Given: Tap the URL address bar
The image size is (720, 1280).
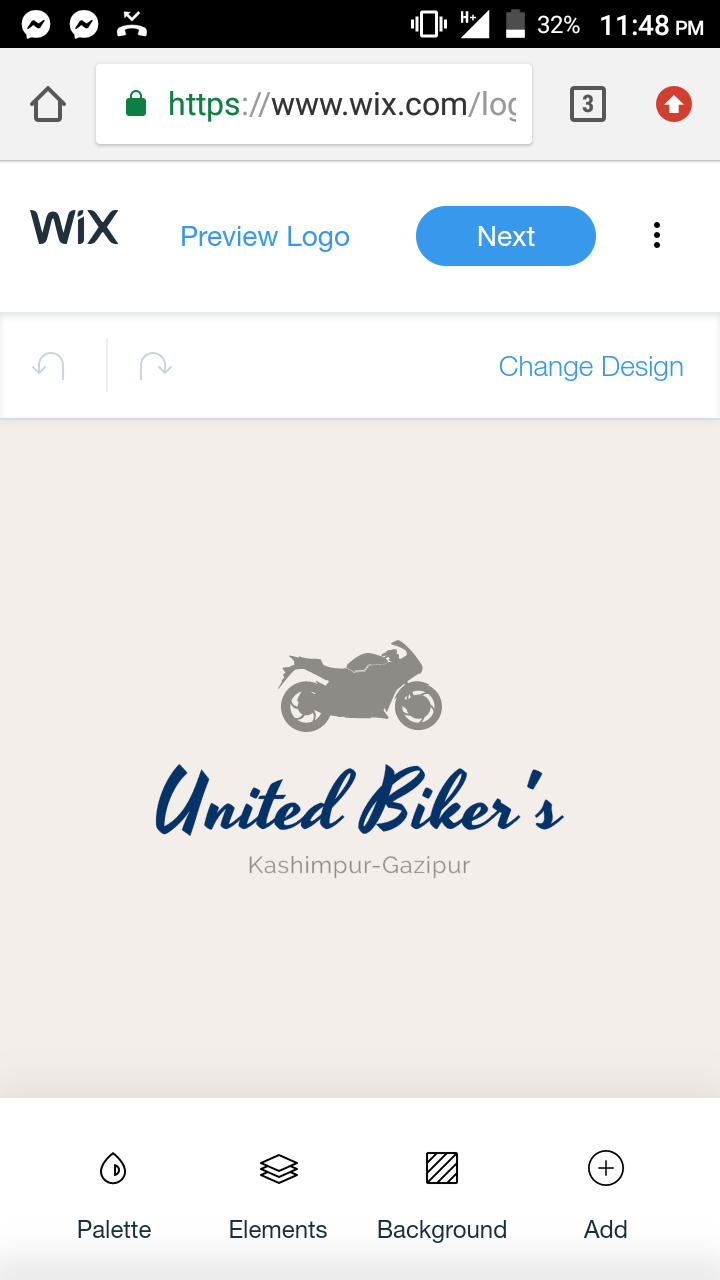Looking at the screenshot, I should pyautogui.click(x=314, y=104).
